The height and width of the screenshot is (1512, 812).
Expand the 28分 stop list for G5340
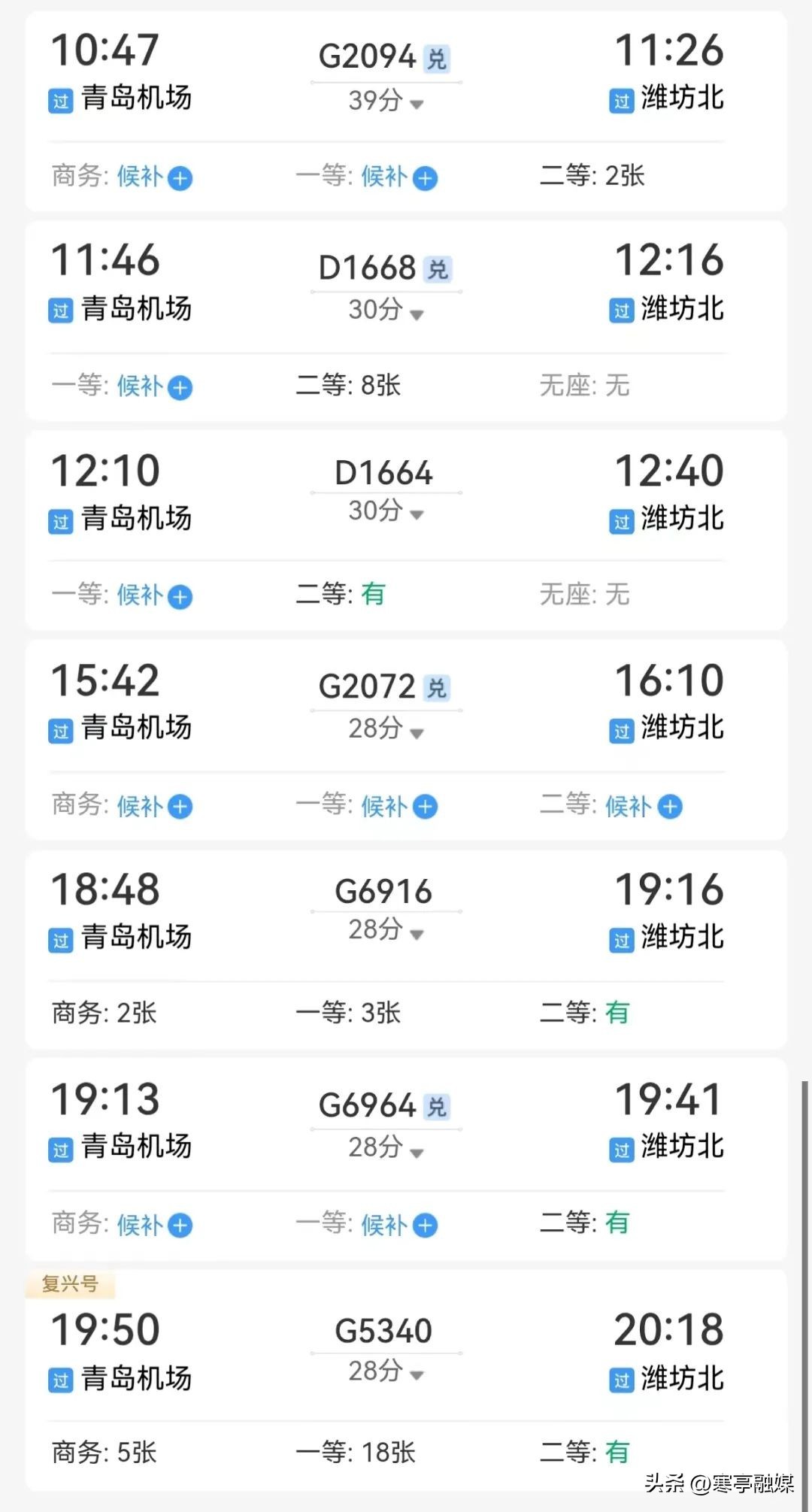tap(386, 1372)
